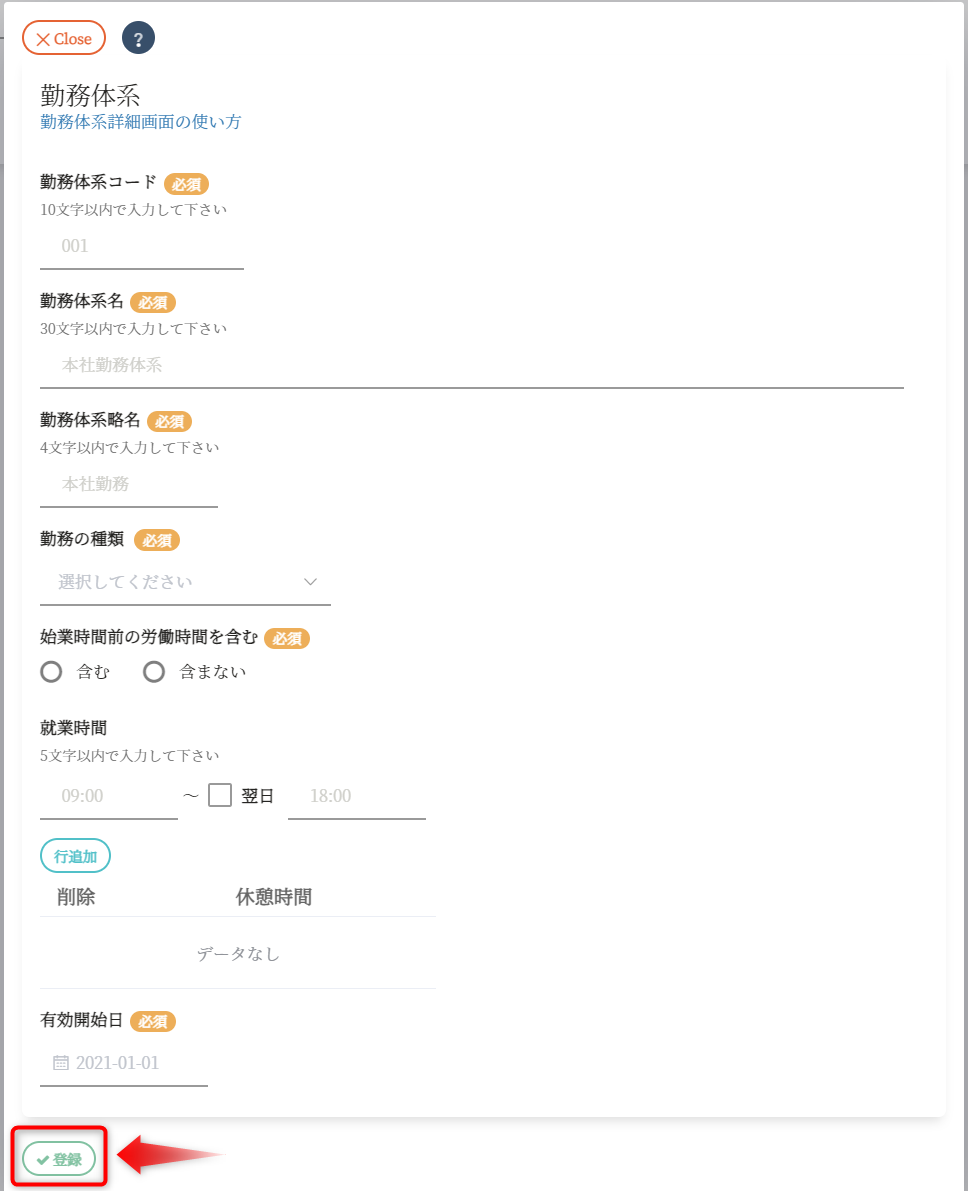Close the 勤務体系 dialog

(64, 39)
